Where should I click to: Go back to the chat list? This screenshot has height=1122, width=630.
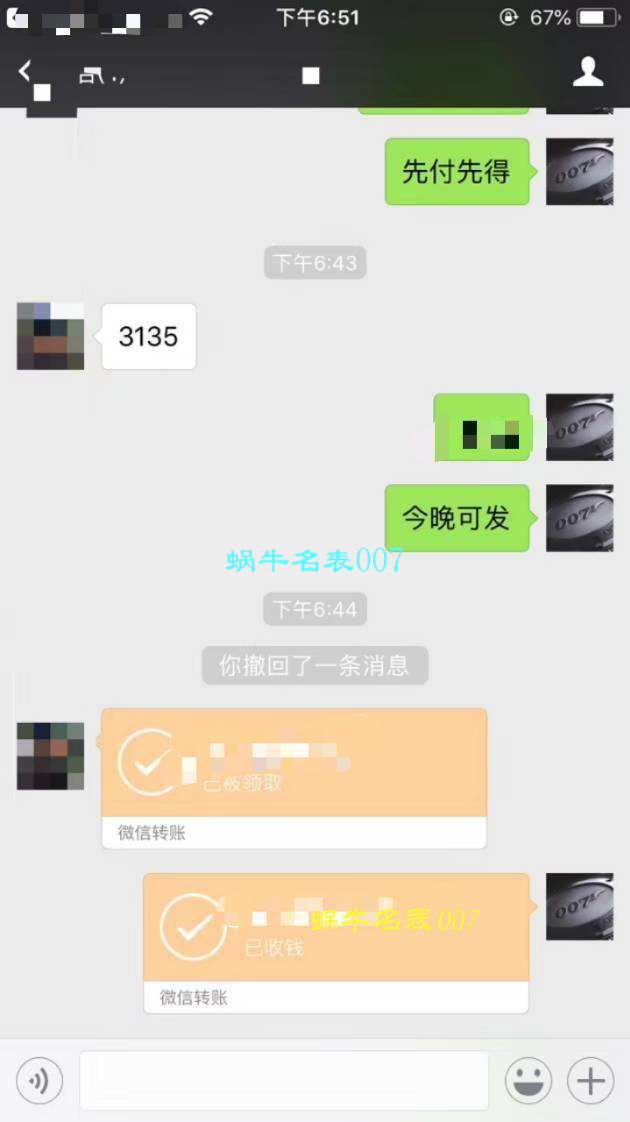tap(26, 70)
